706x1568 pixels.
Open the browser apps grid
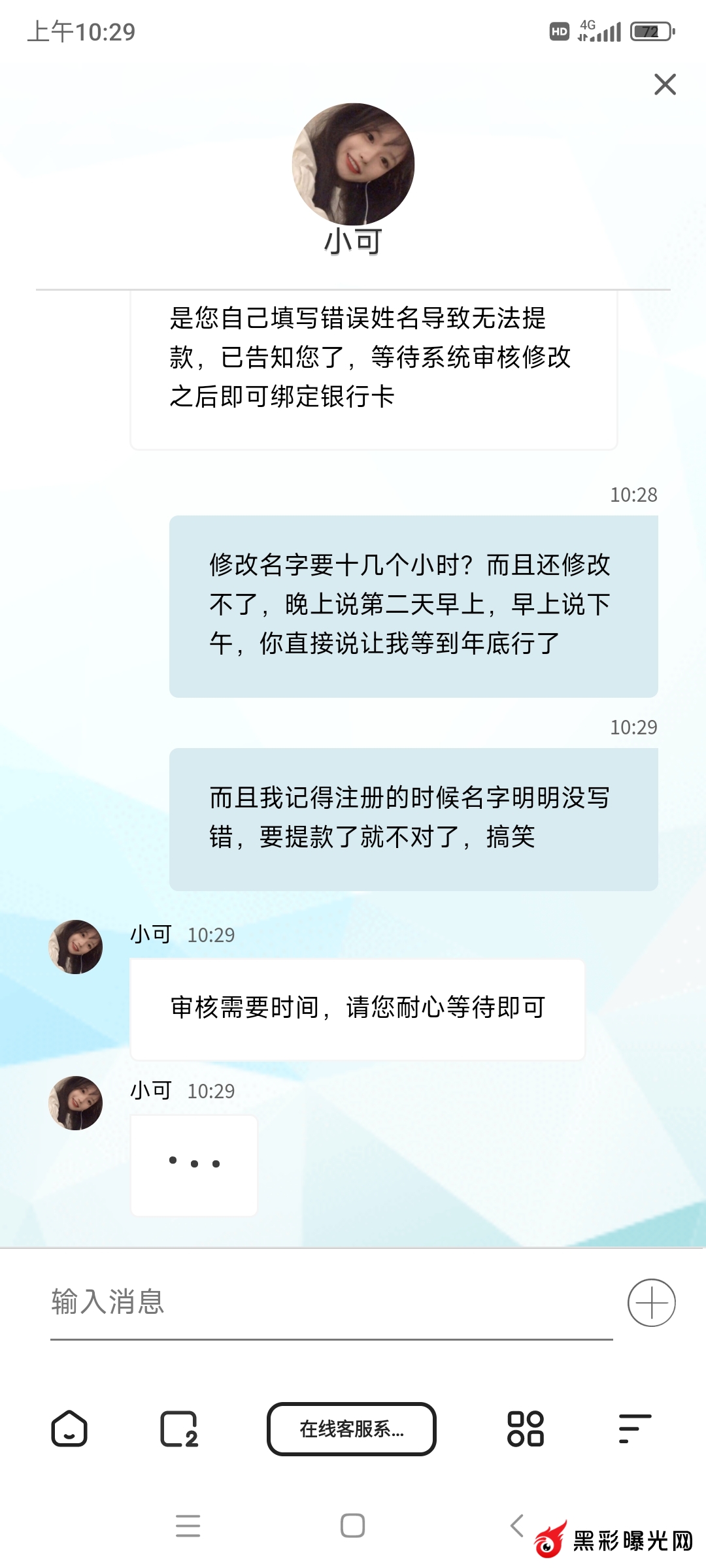[525, 1429]
